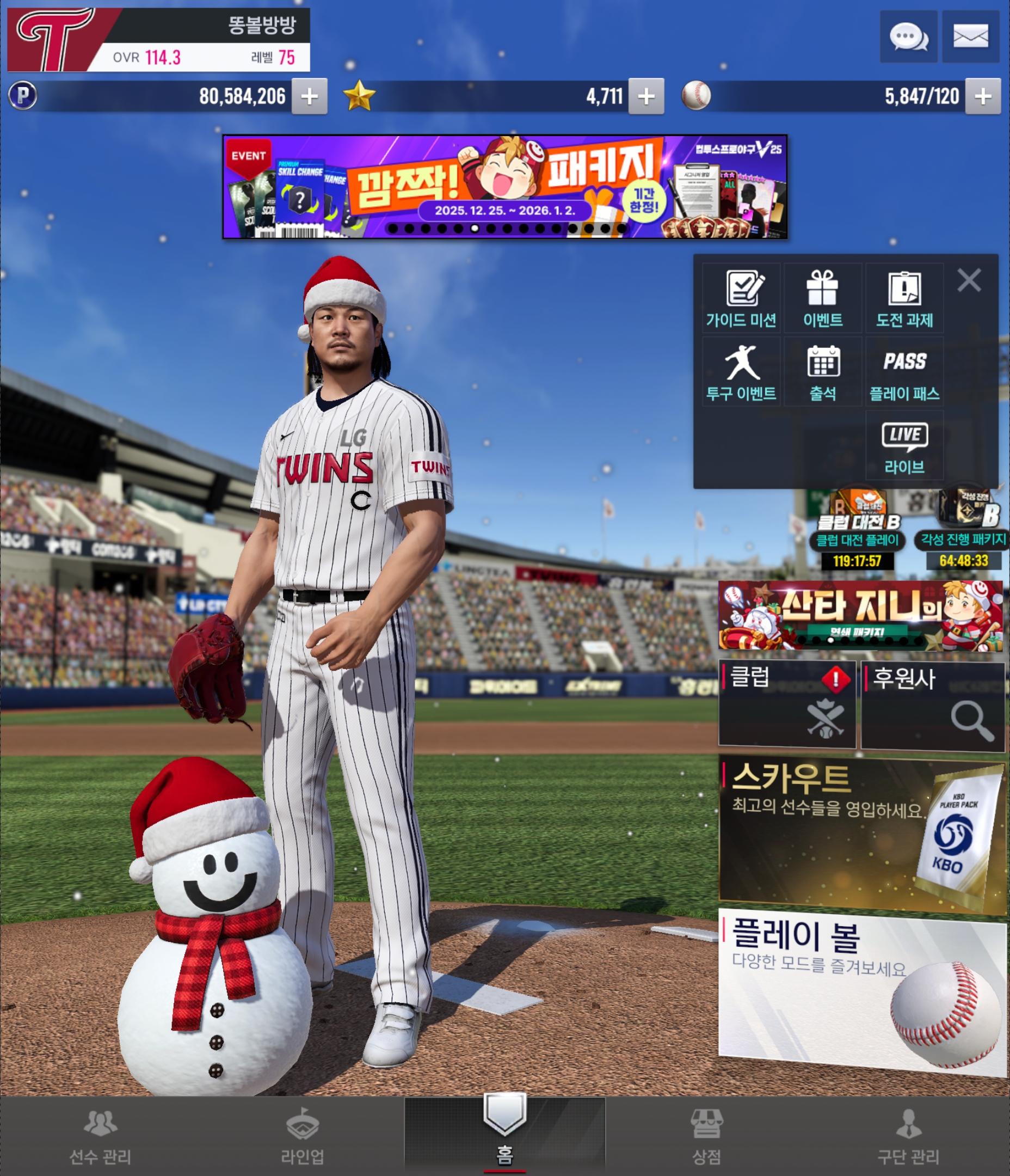This screenshot has width=1010, height=1176.
Task: Open 도전 과제 challenges
Action: click(x=904, y=298)
